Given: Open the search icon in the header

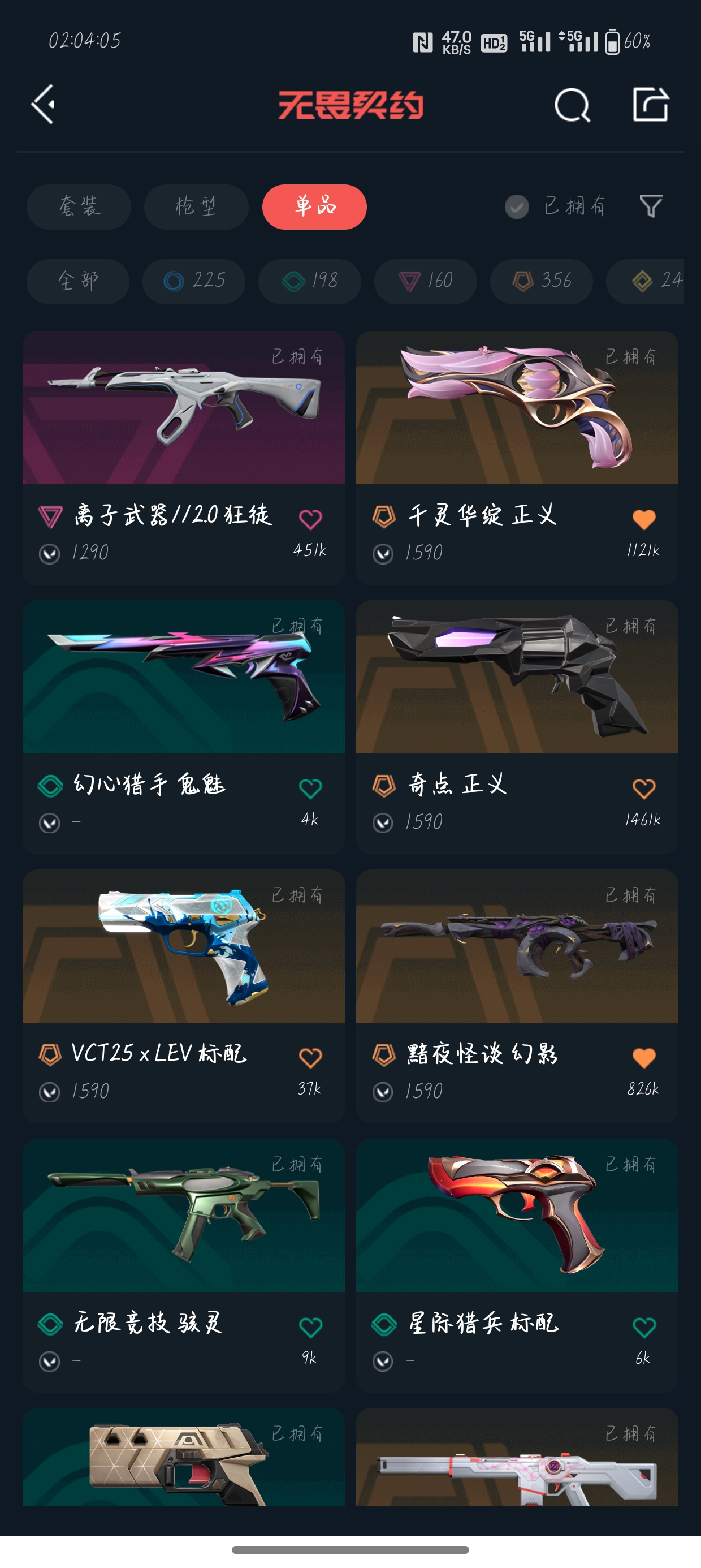Looking at the screenshot, I should click(x=572, y=105).
